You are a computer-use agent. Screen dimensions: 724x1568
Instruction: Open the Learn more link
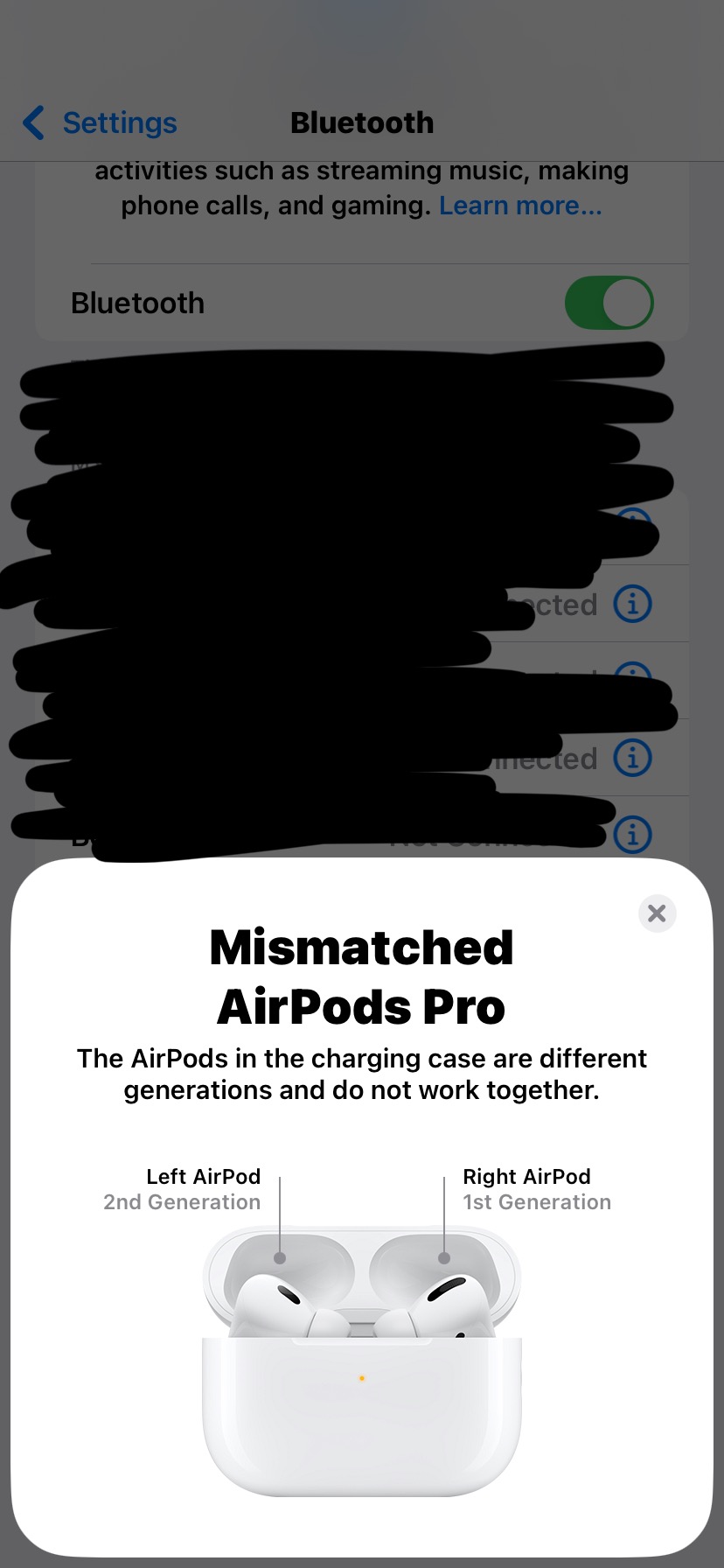[x=520, y=206]
